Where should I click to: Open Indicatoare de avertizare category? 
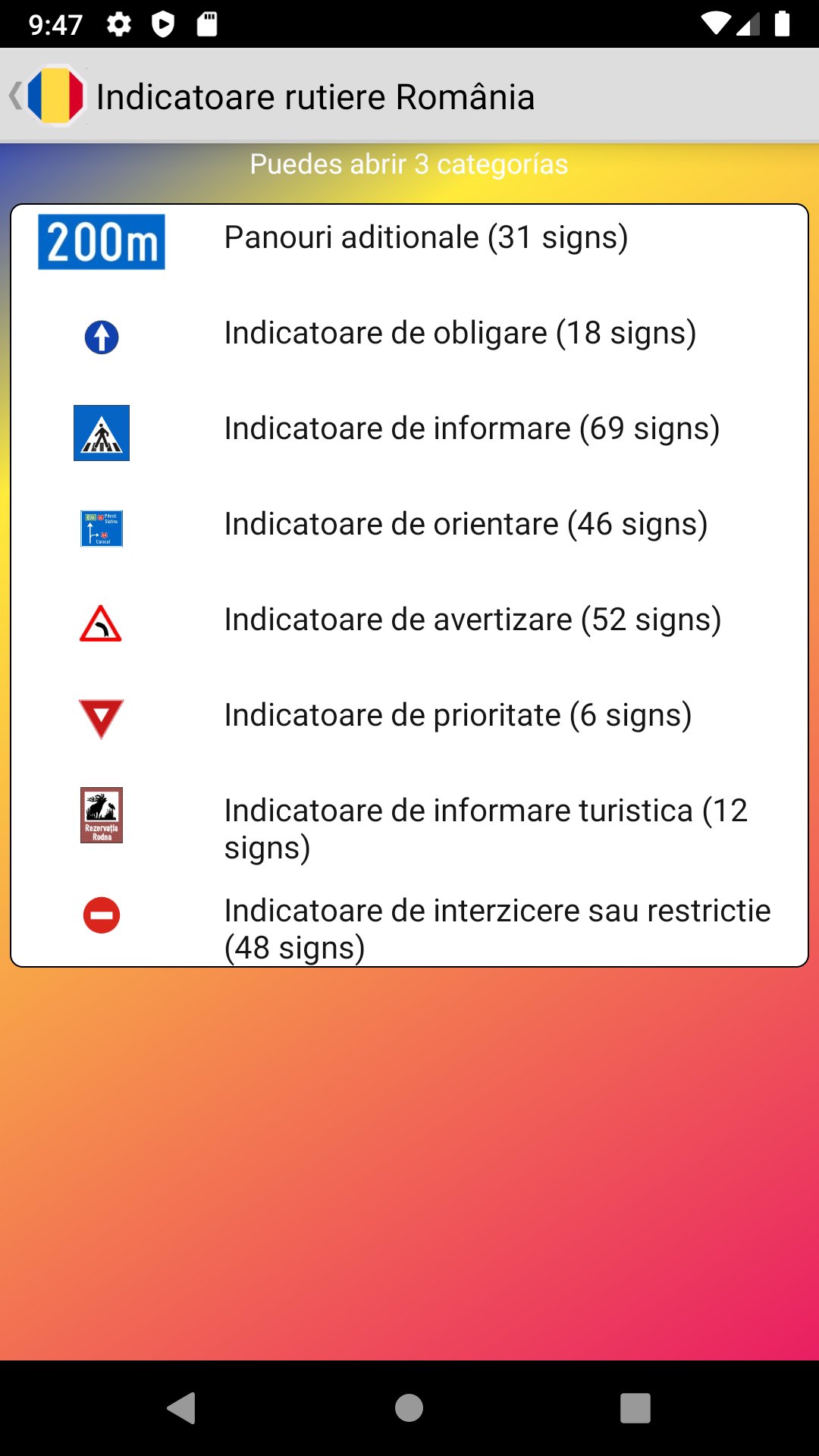pos(472,620)
